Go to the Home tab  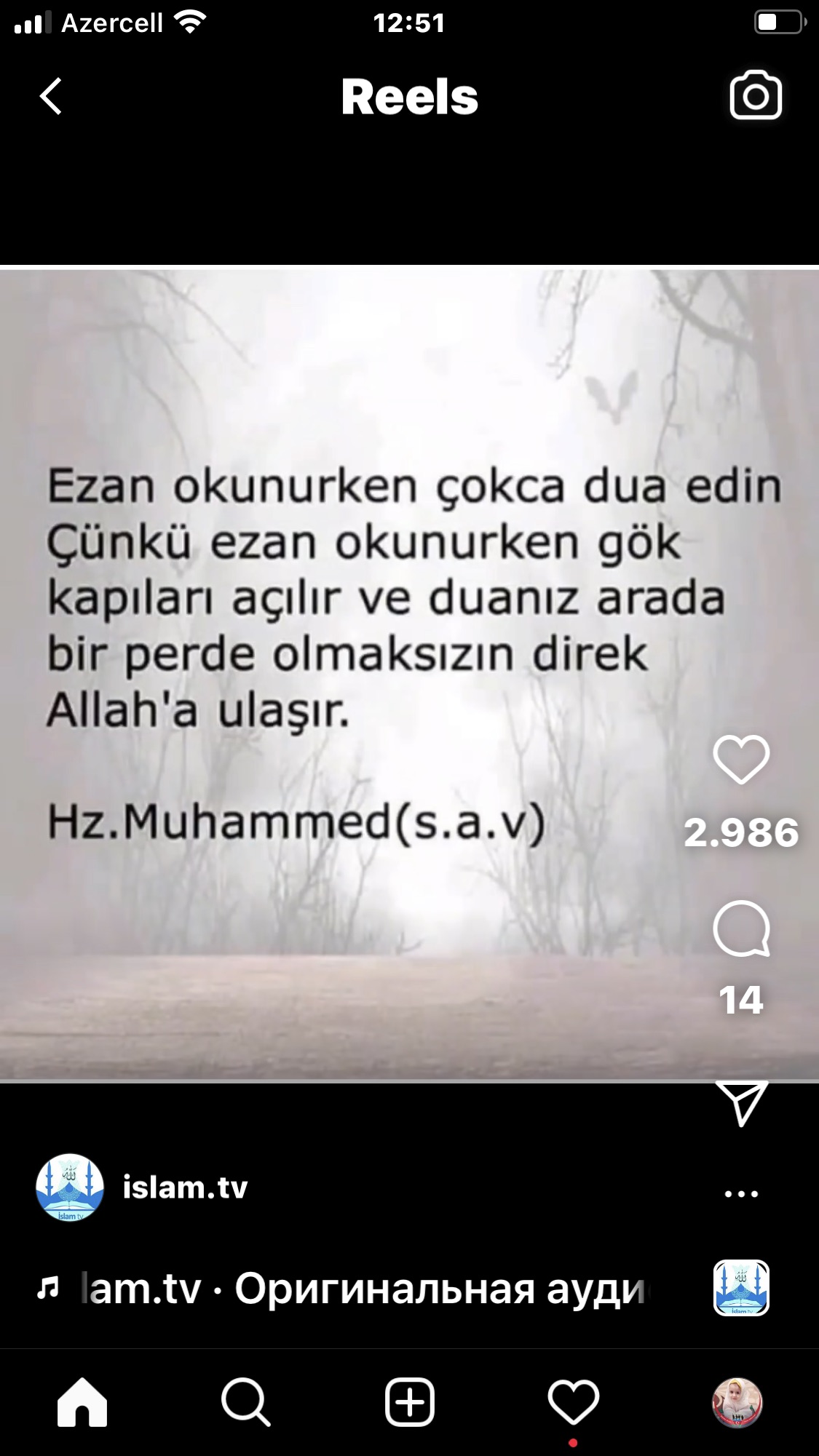coord(82,1401)
